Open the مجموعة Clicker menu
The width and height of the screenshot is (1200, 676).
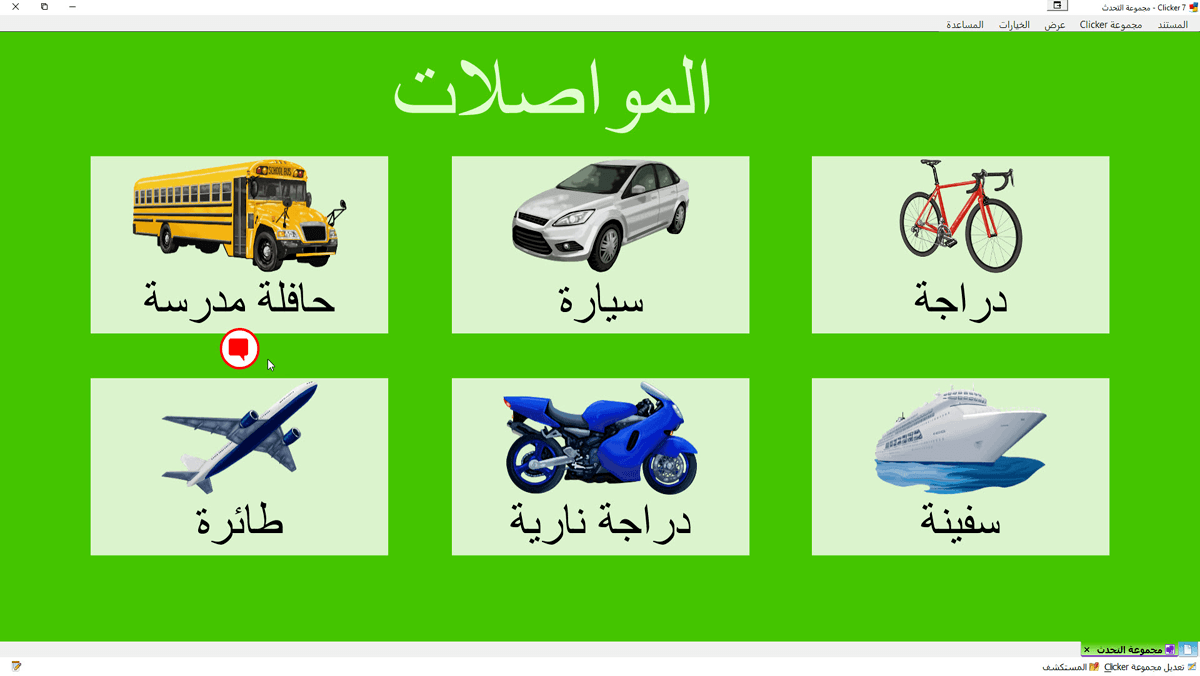click(1110, 25)
